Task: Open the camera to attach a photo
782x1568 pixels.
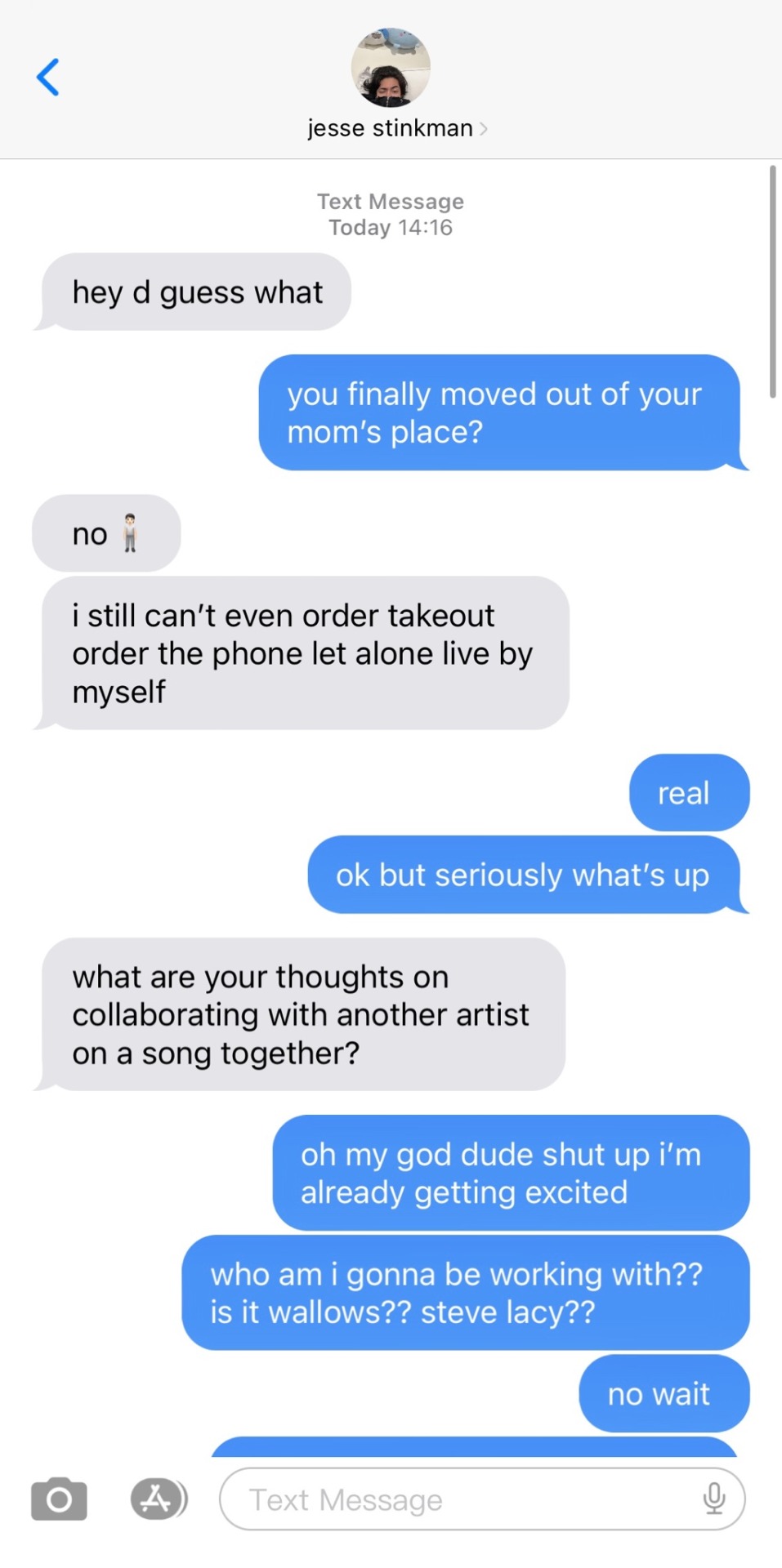Action: point(59,1499)
